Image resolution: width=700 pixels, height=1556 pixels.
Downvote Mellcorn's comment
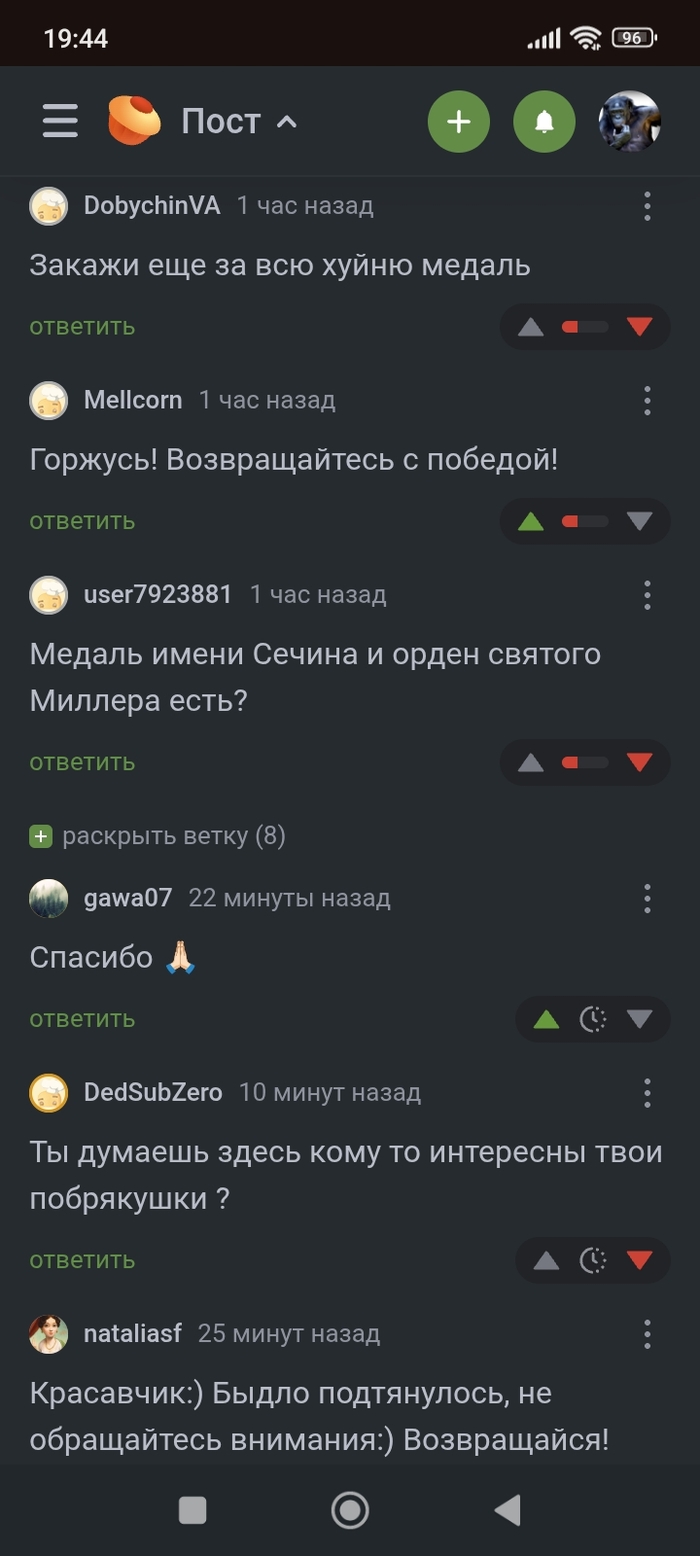[639, 521]
